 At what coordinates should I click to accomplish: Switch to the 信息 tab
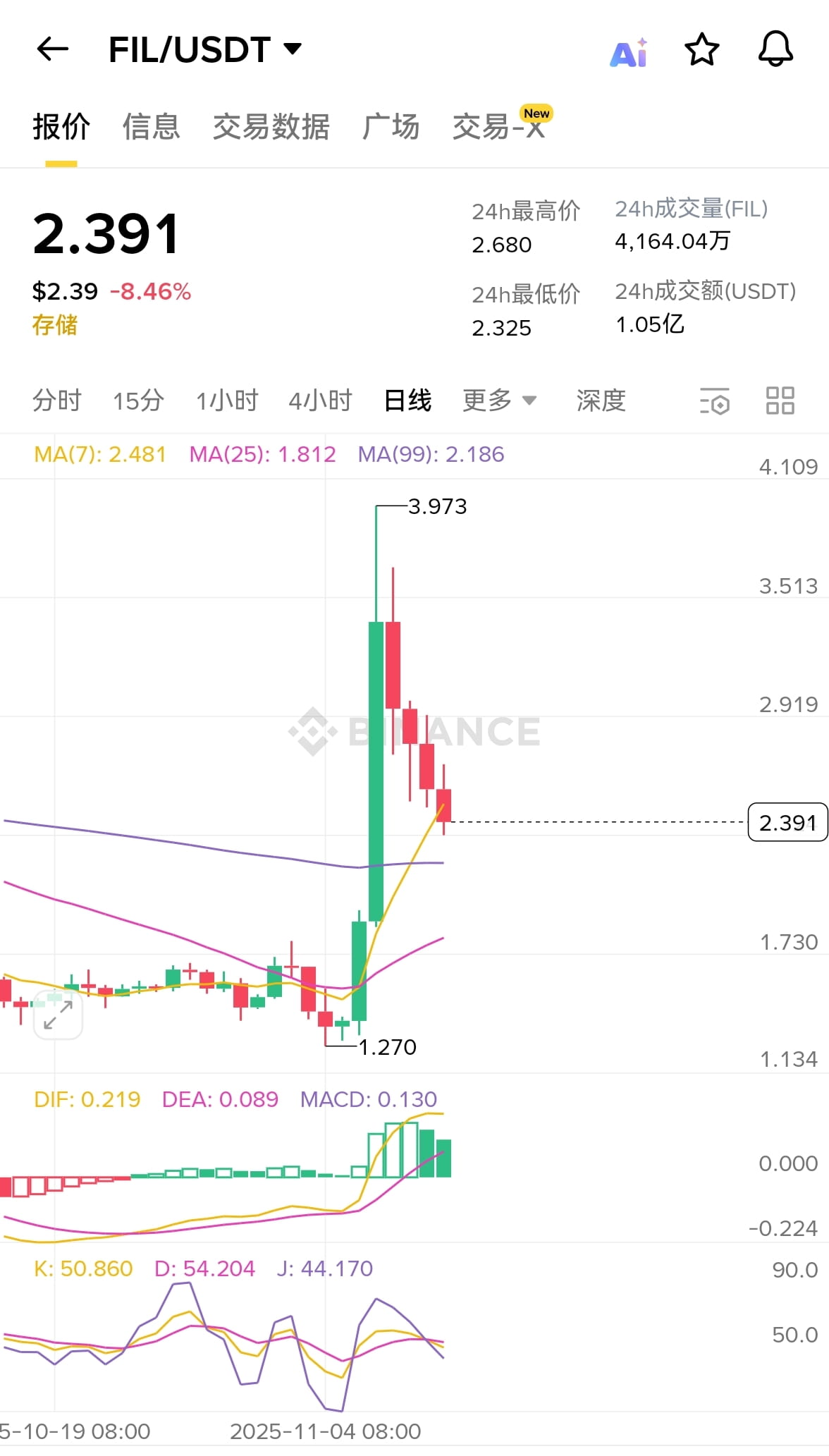(x=151, y=128)
